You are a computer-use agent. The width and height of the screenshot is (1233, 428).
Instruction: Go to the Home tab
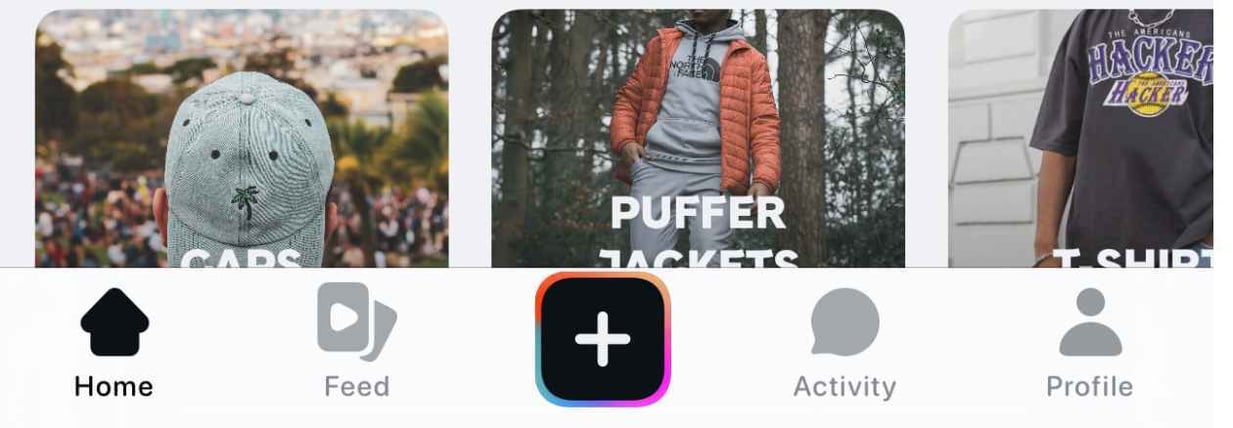pos(114,342)
